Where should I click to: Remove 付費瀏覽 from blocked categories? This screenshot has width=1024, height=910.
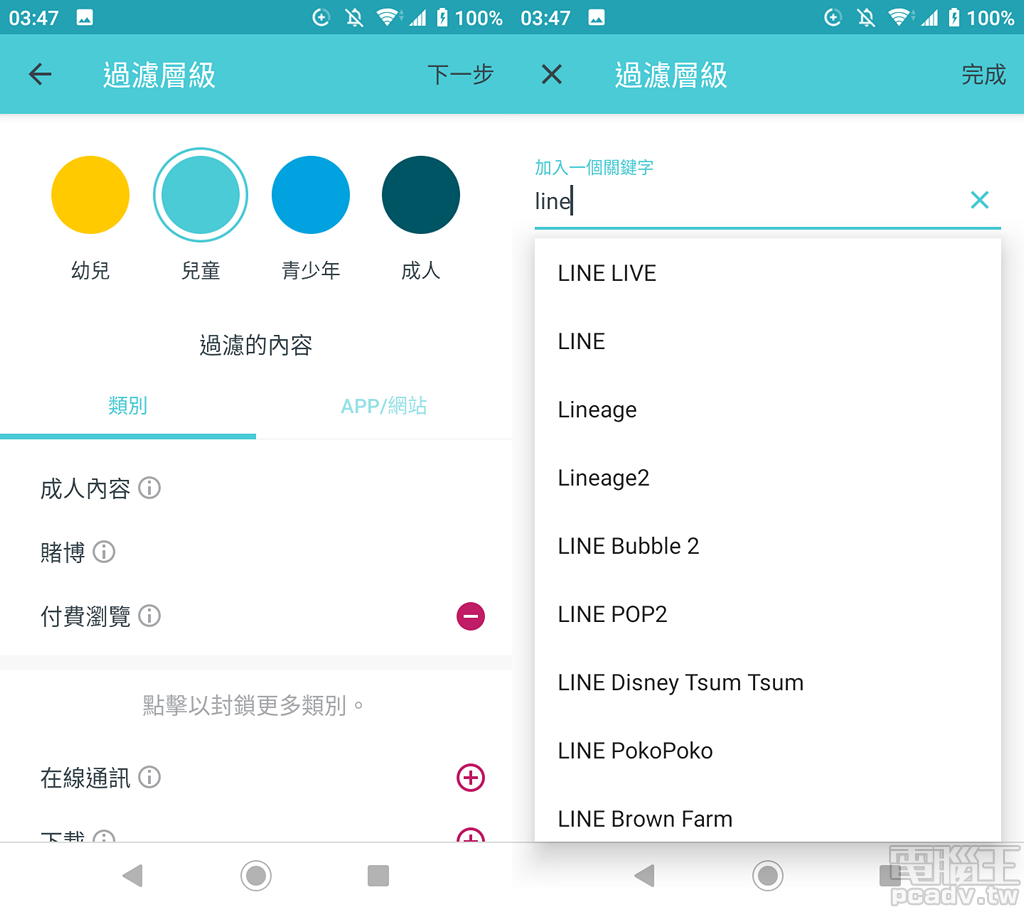coord(470,616)
